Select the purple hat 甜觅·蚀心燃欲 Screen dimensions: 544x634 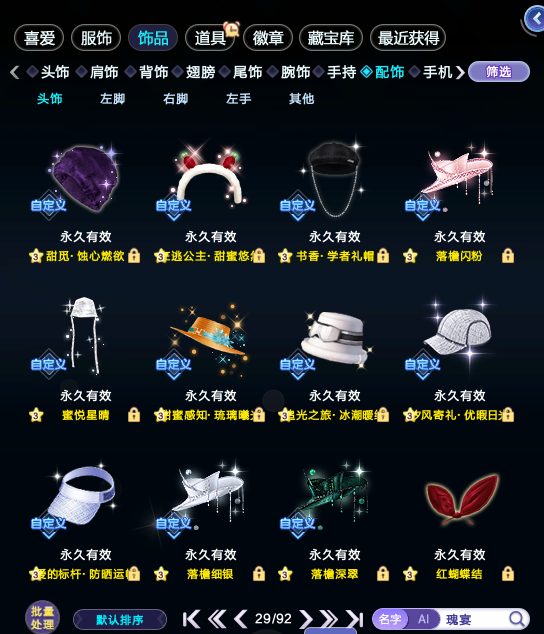85,178
